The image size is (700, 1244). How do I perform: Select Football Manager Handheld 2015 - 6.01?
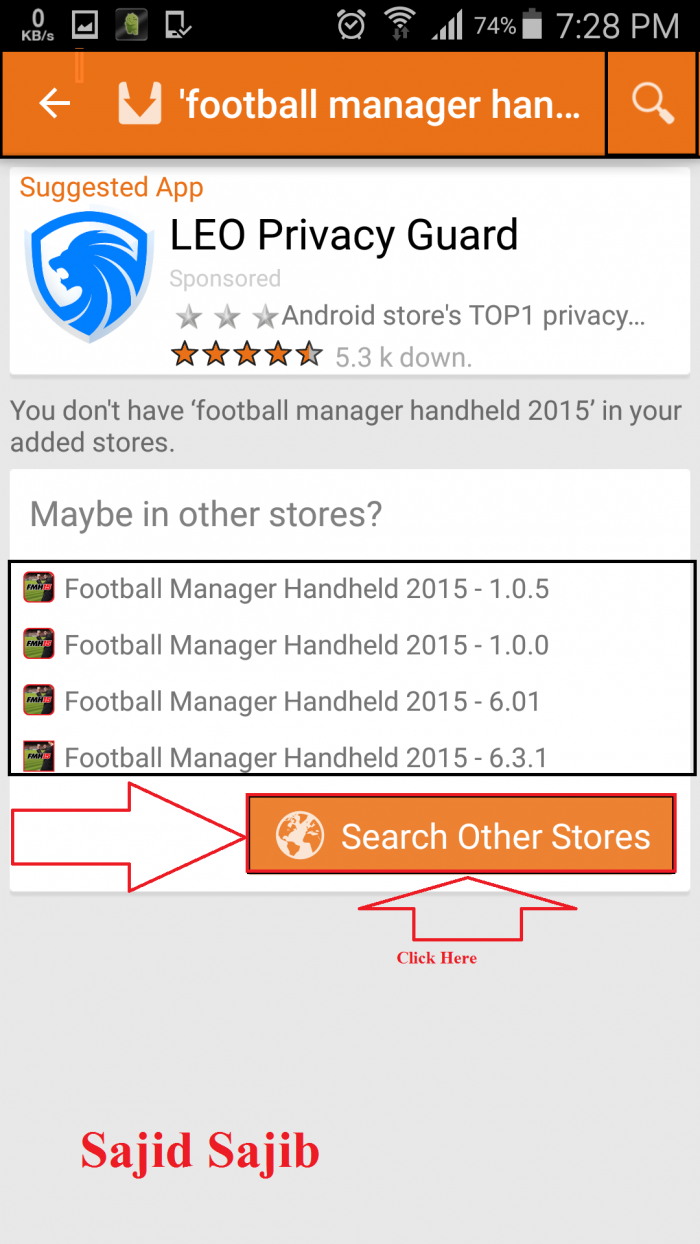[302, 702]
